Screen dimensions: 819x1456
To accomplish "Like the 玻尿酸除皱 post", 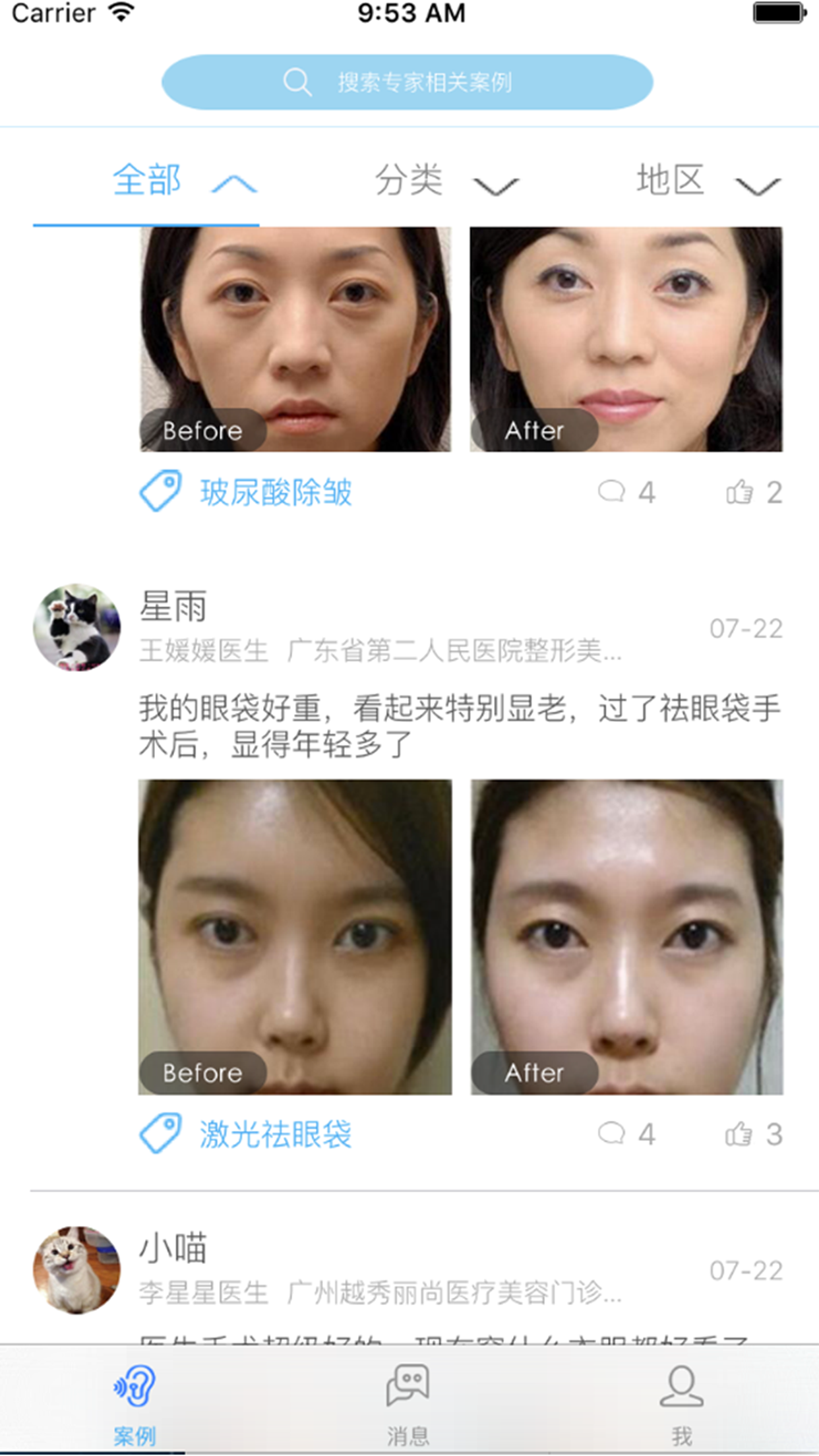I will click(754, 492).
